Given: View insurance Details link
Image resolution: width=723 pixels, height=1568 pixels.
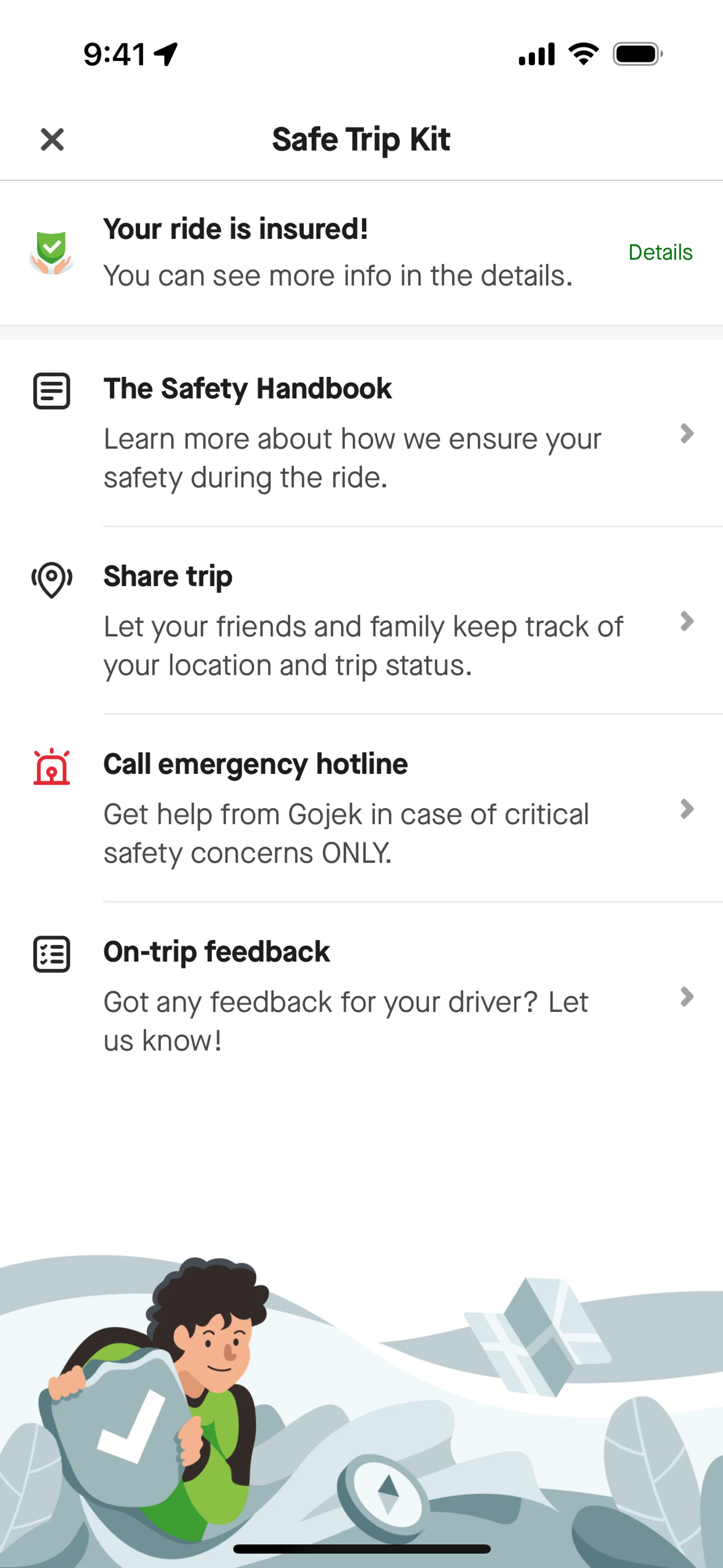Looking at the screenshot, I should click(660, 252).
